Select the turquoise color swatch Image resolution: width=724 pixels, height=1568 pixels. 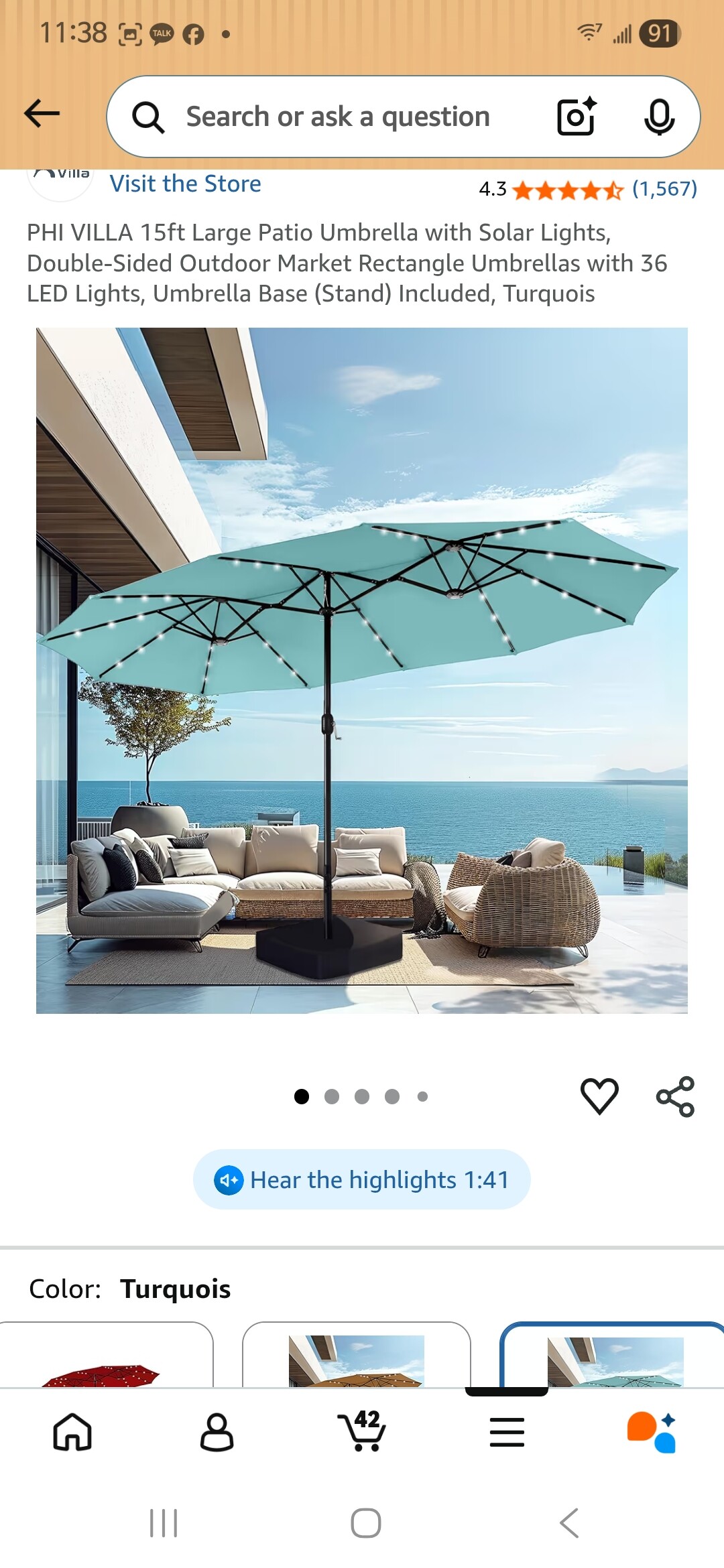613,1357
